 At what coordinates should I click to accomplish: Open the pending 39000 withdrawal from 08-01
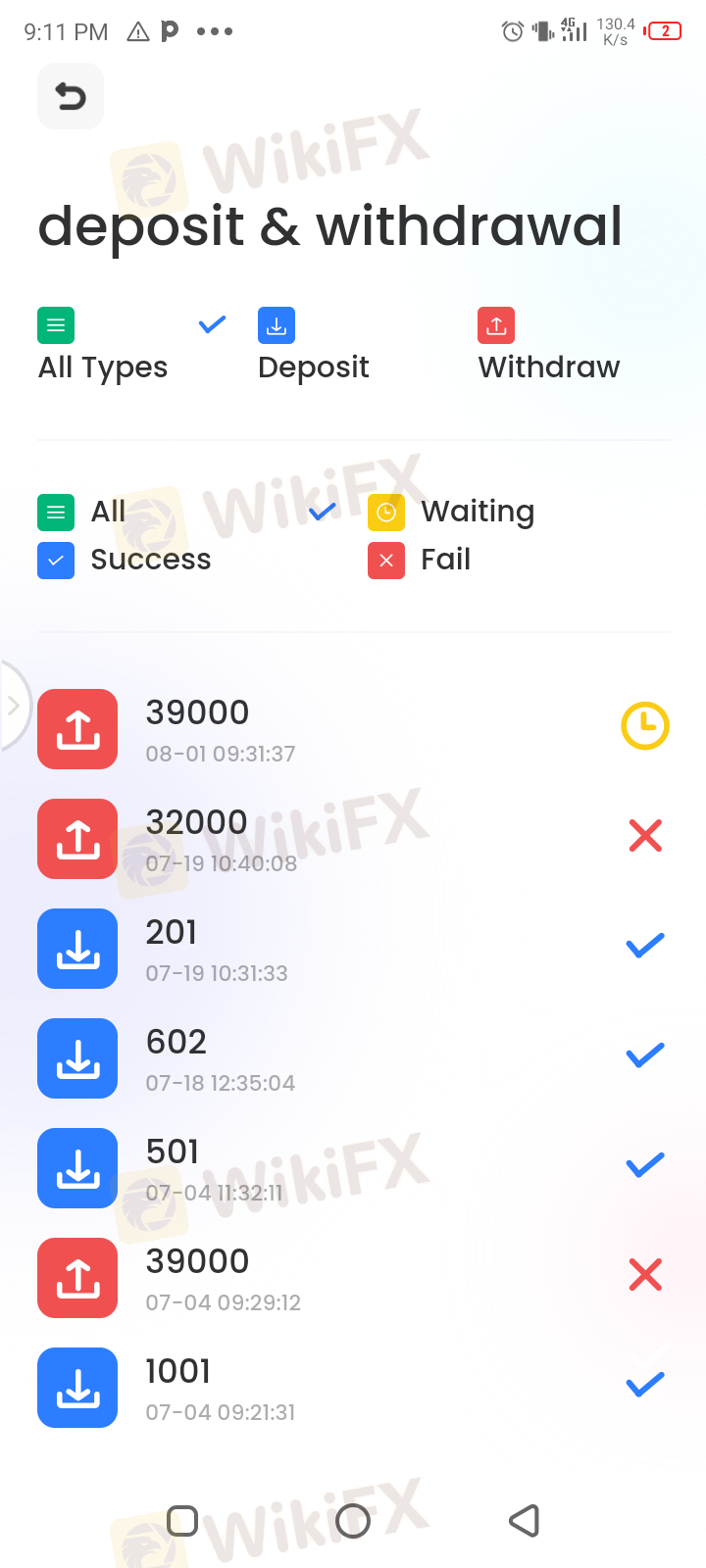tap(353, 729)
